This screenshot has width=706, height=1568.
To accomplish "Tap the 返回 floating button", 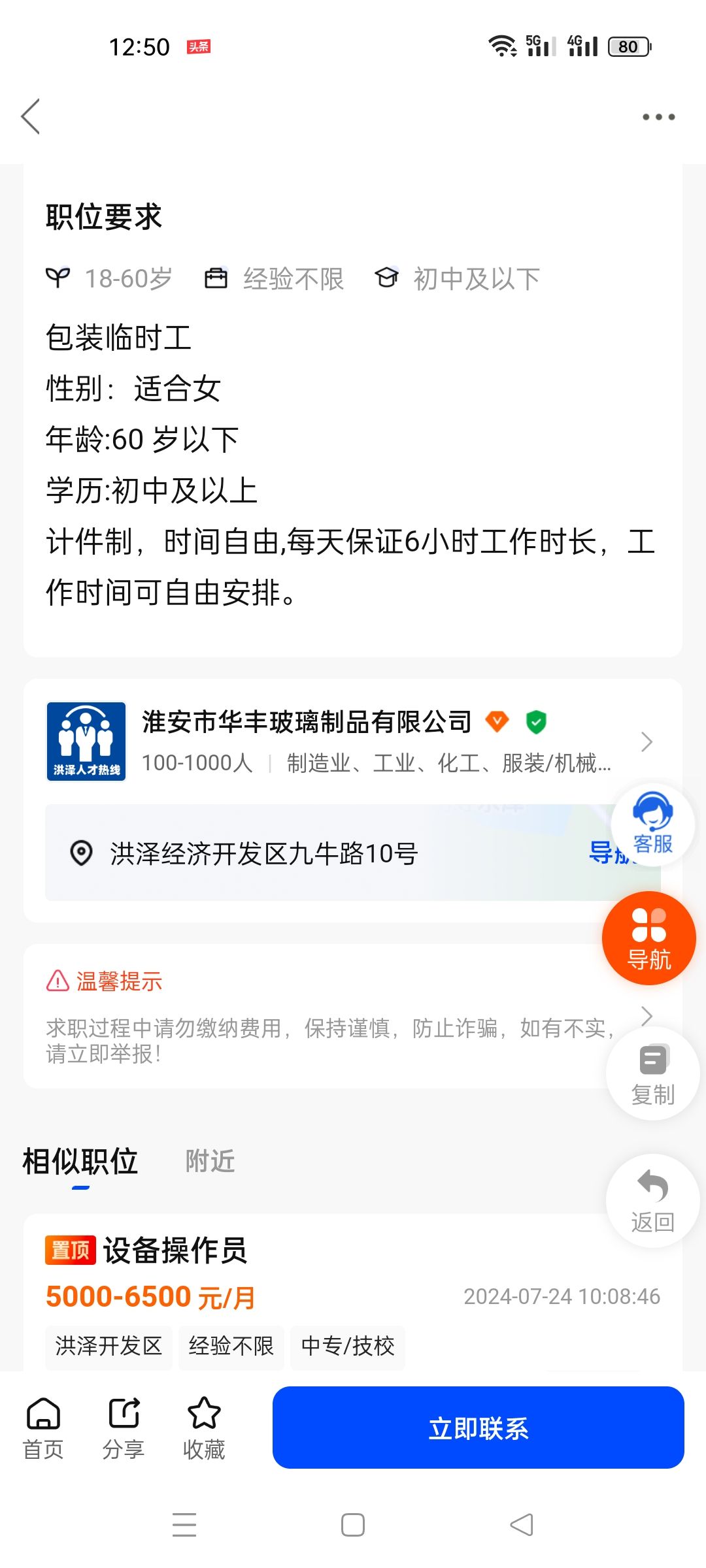I will click(653, 1201).
